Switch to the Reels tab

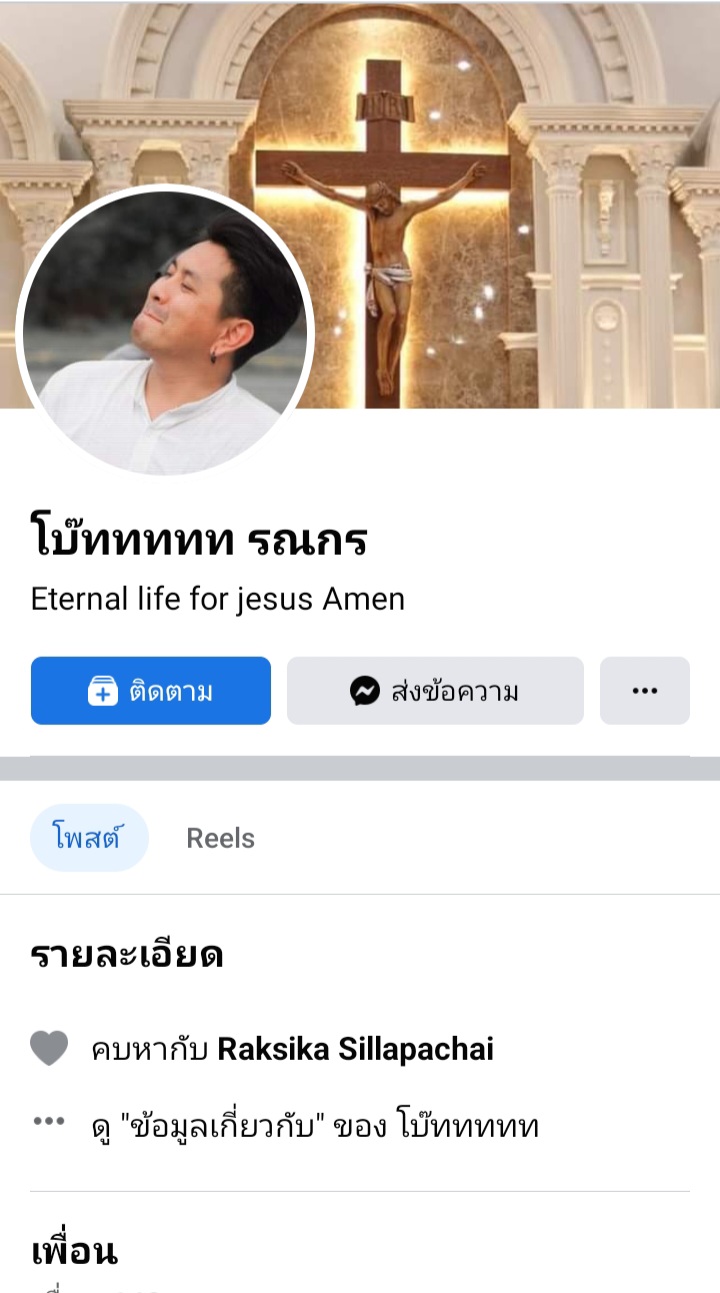pyautogui.click(x=220, y=838)
